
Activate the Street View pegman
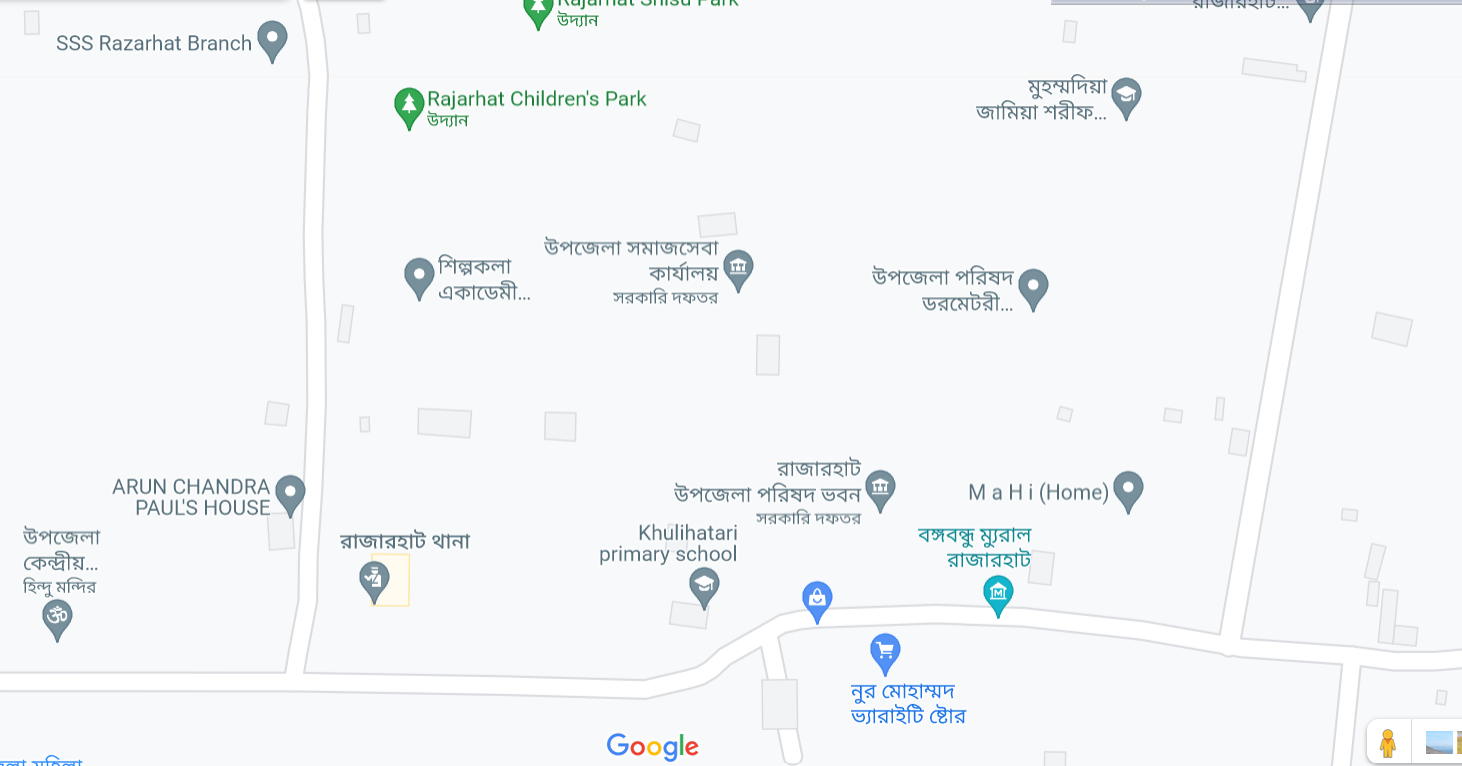pos(1387,742)
